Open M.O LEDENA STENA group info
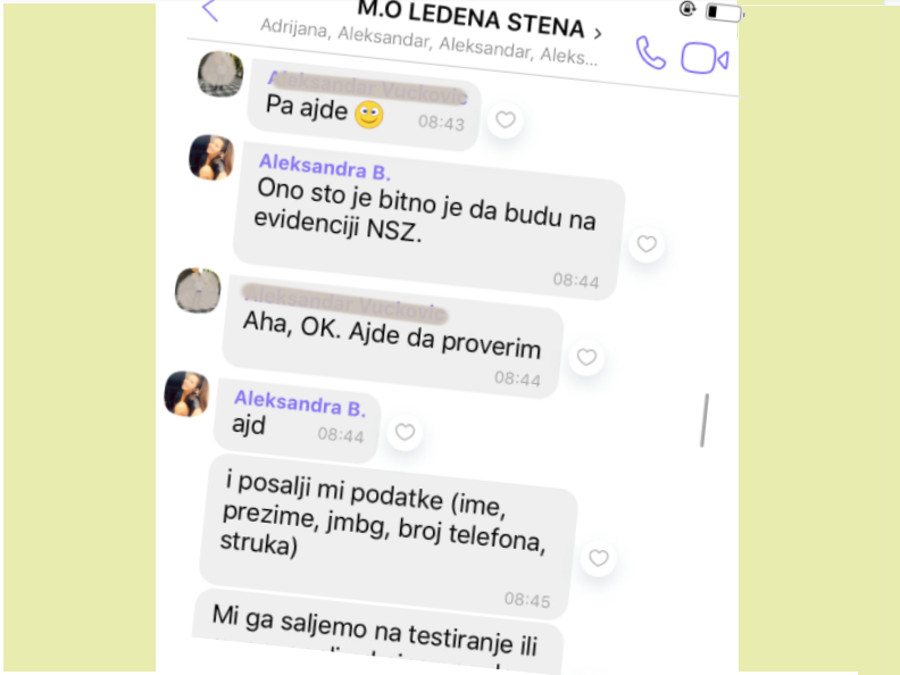 tap(469, 20)
